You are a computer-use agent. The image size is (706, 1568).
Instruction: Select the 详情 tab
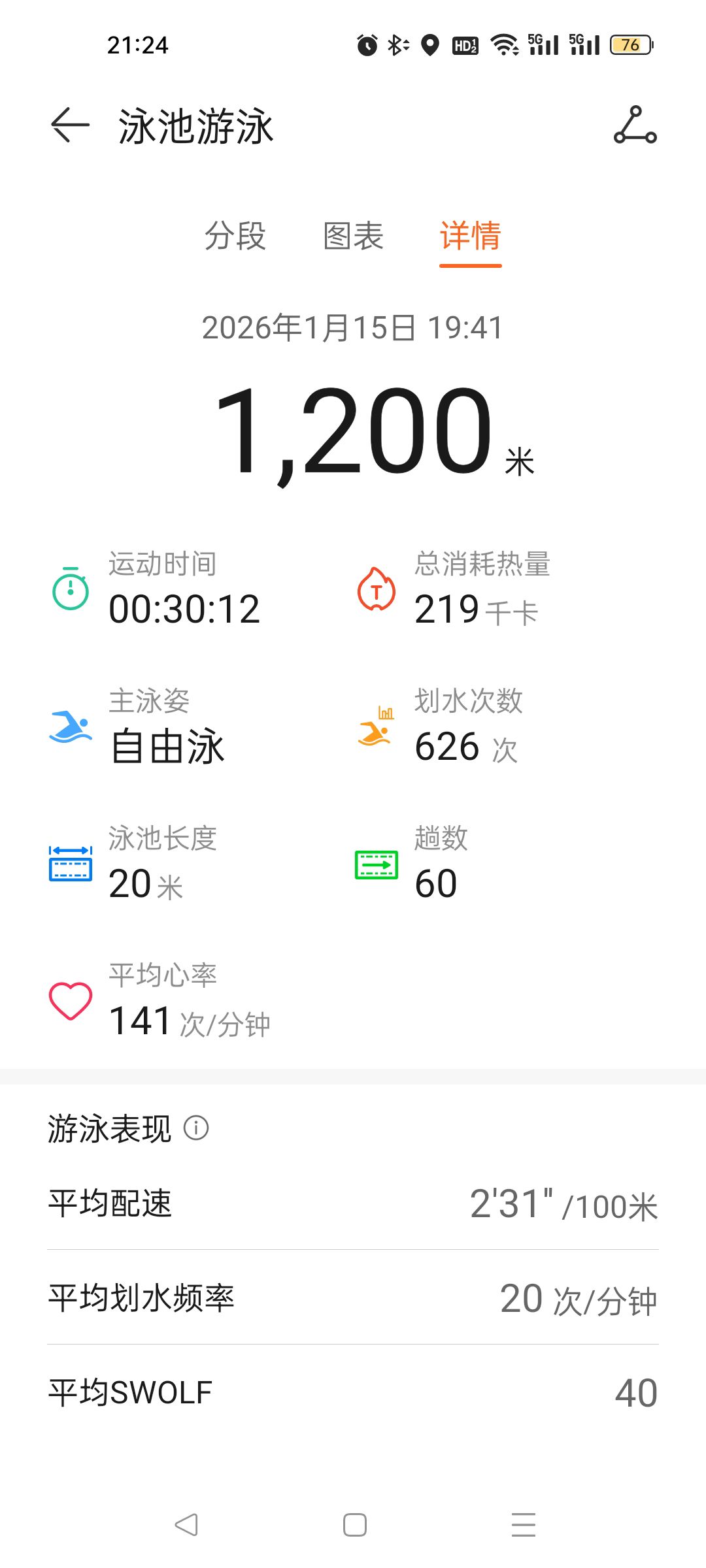[471, 236]
